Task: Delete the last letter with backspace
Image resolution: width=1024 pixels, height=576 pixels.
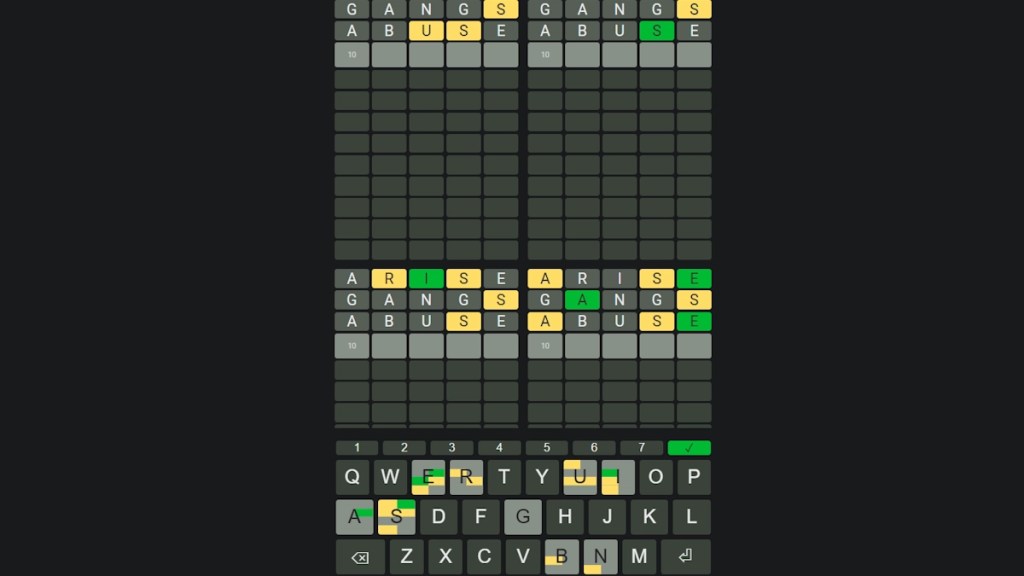Action: pyautogui.click(x=360, y=557)
